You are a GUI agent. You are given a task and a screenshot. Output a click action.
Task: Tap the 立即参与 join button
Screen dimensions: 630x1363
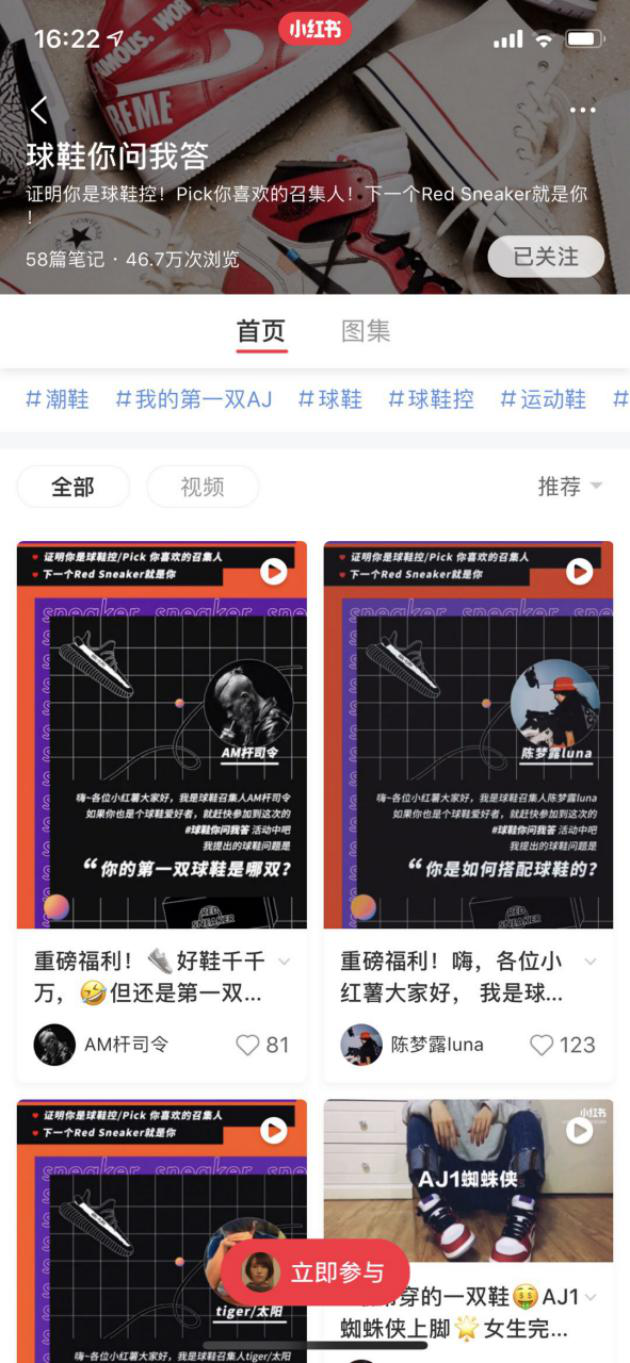tap(316, 1273)
